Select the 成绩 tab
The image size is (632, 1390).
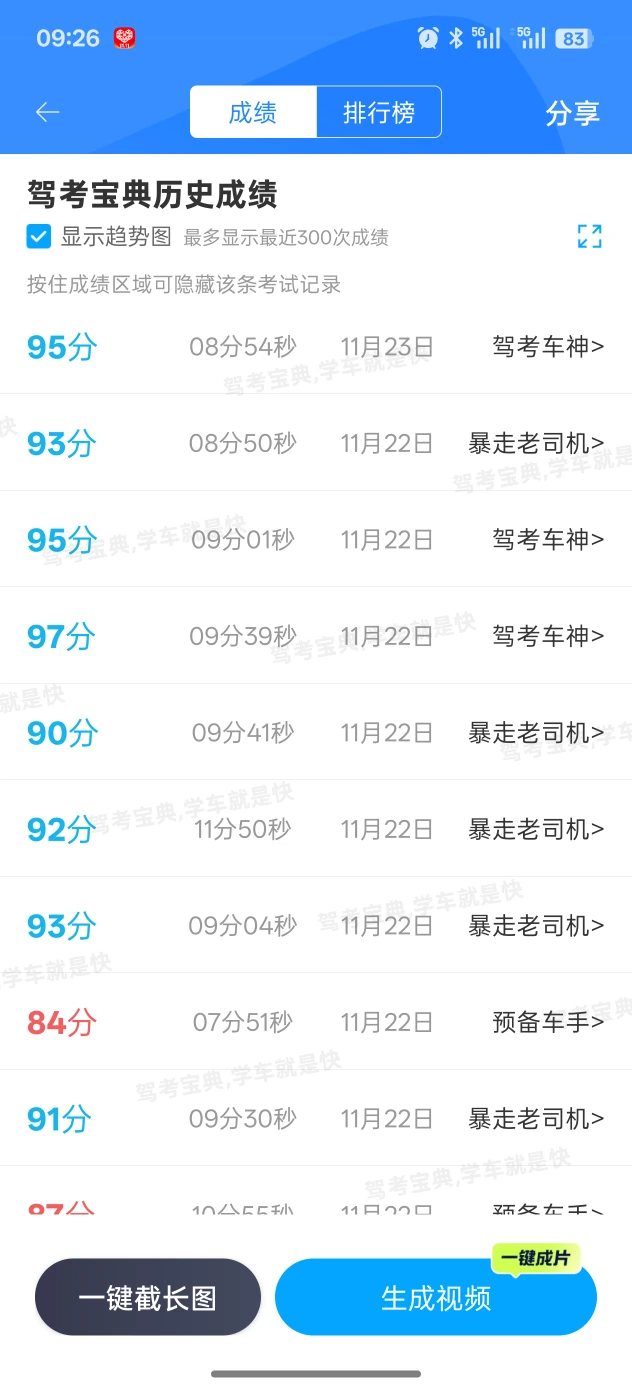pyautogui.click(x=253, y=112)
